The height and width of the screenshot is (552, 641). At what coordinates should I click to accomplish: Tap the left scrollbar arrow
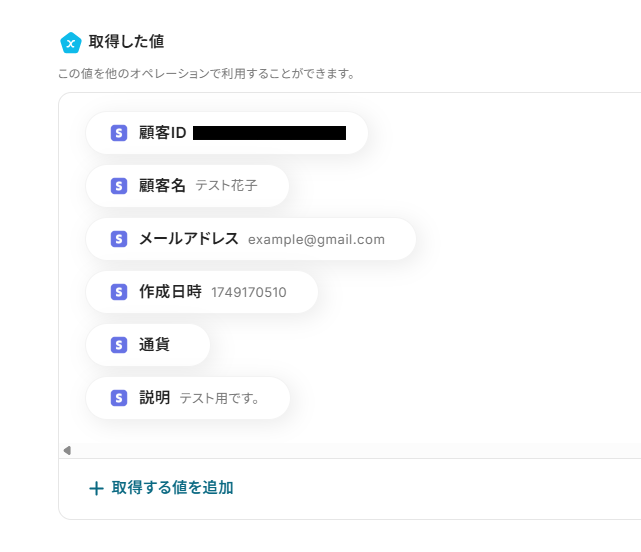pos(67,451)
